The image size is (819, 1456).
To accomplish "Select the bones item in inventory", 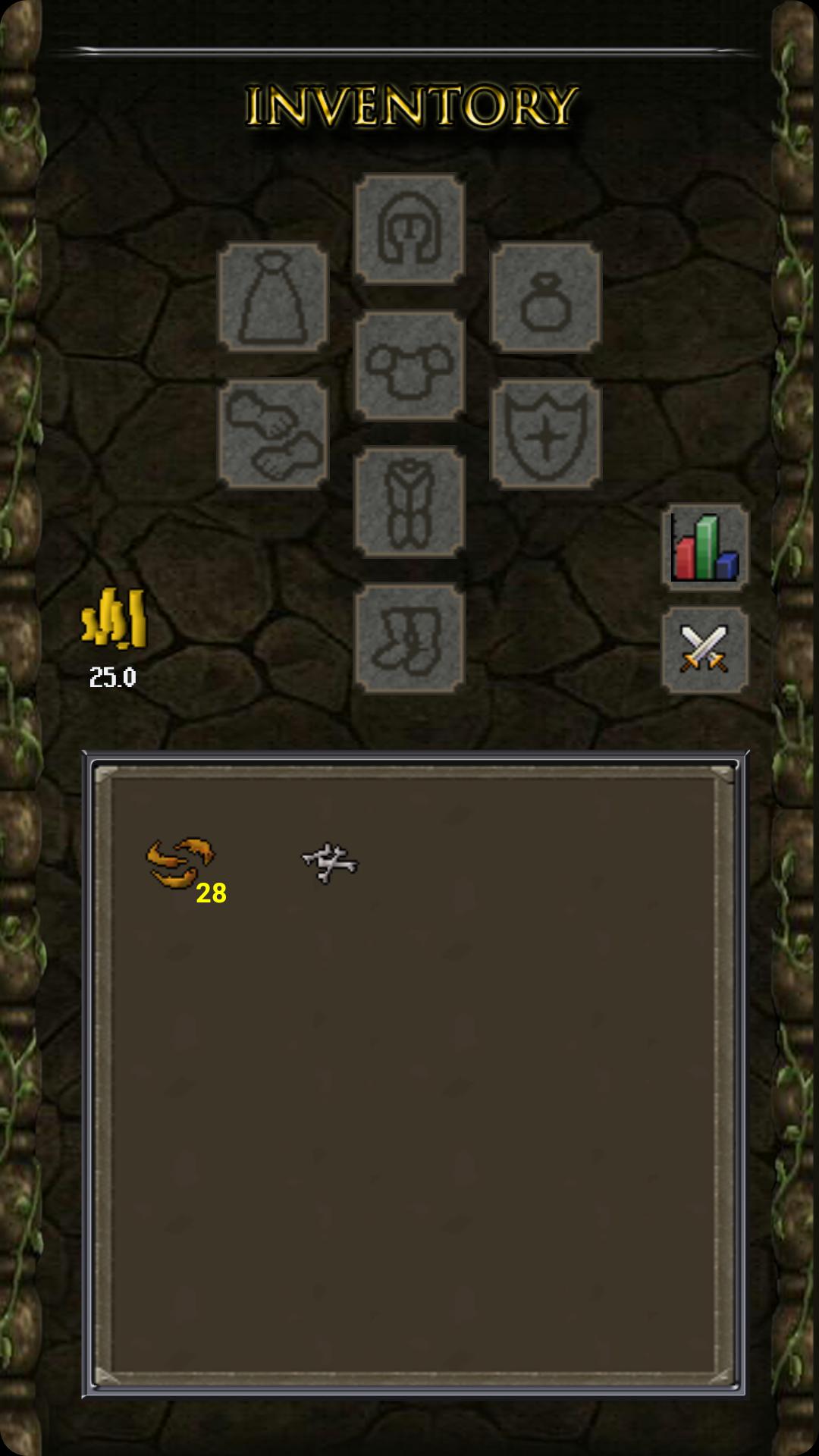I will [330, 863].
